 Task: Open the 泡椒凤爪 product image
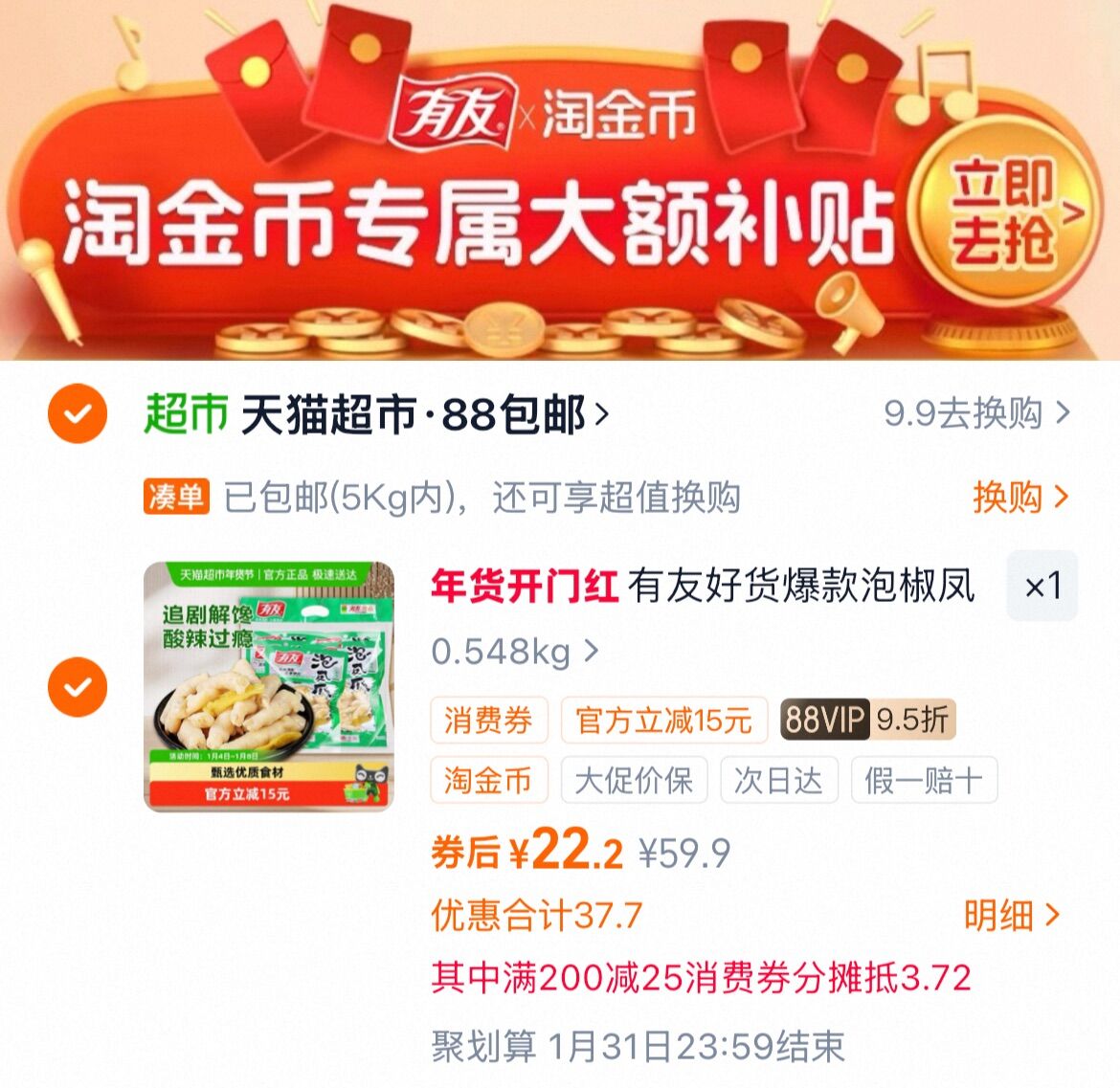point(269,687)
